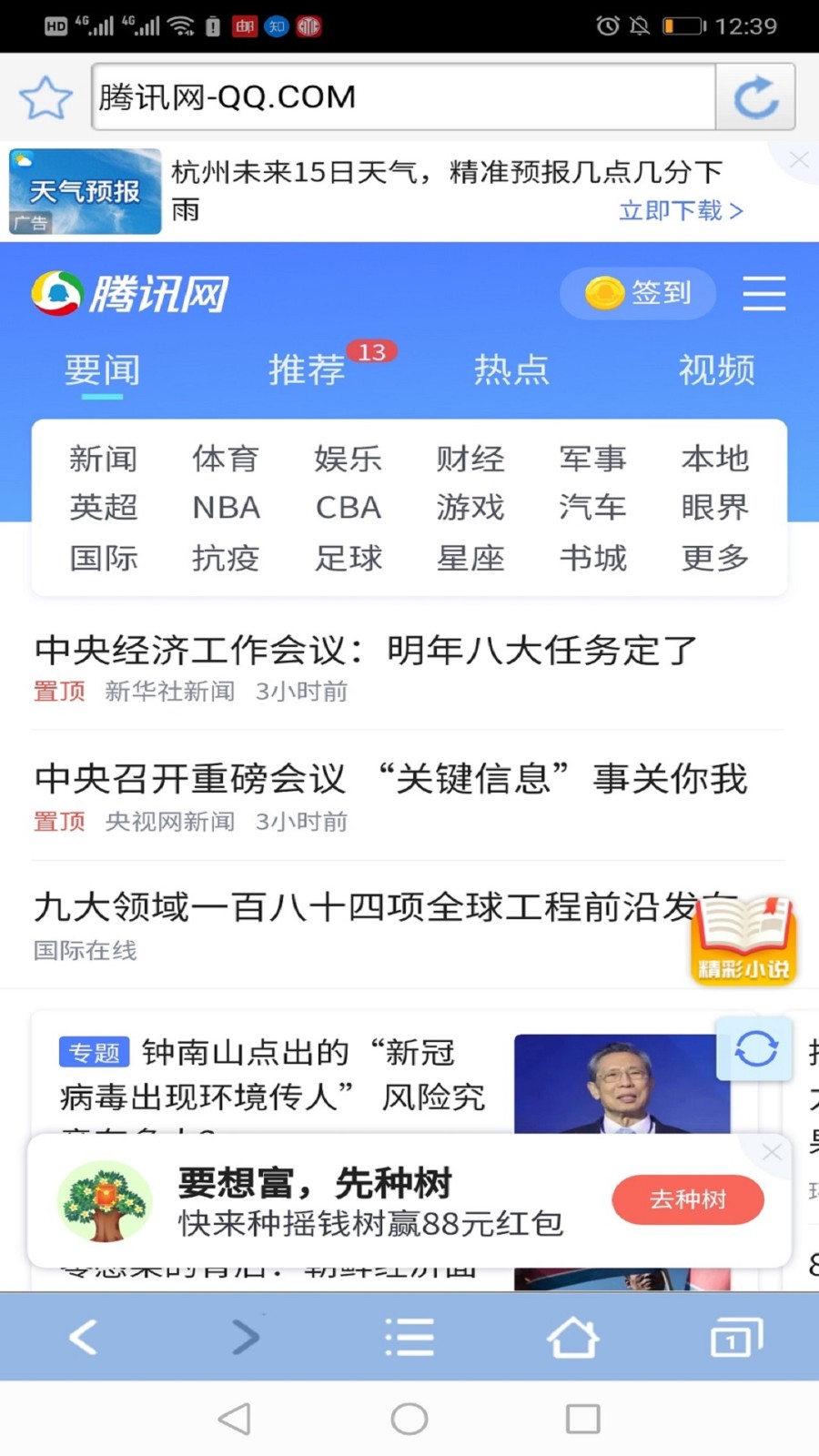The width and height of the screenshot is (819, 1456).
Task: Expand the 更多 category list
Action: [715, 558]
